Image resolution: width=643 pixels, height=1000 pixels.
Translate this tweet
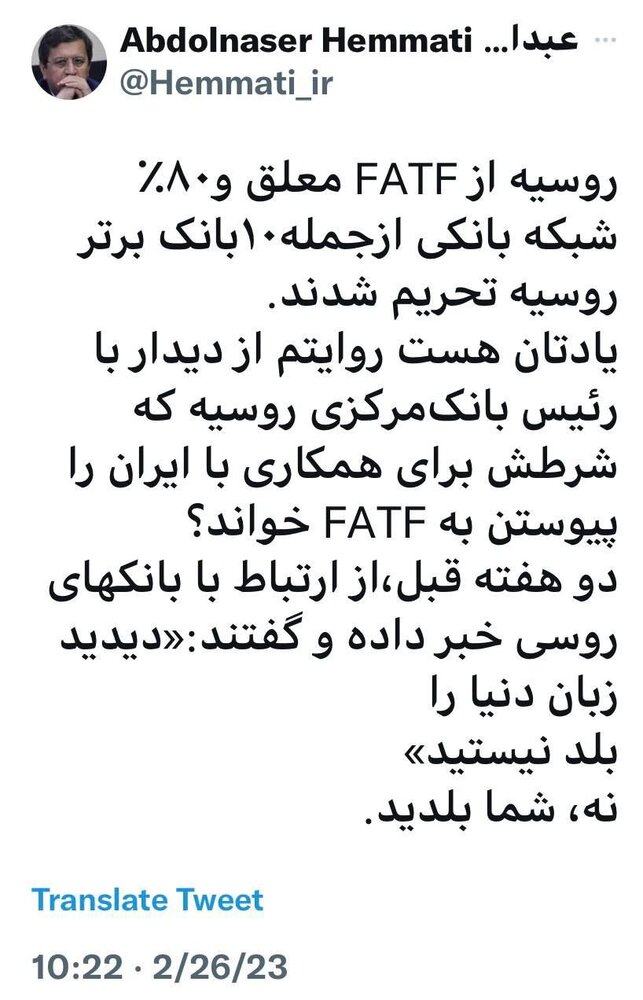148,898
